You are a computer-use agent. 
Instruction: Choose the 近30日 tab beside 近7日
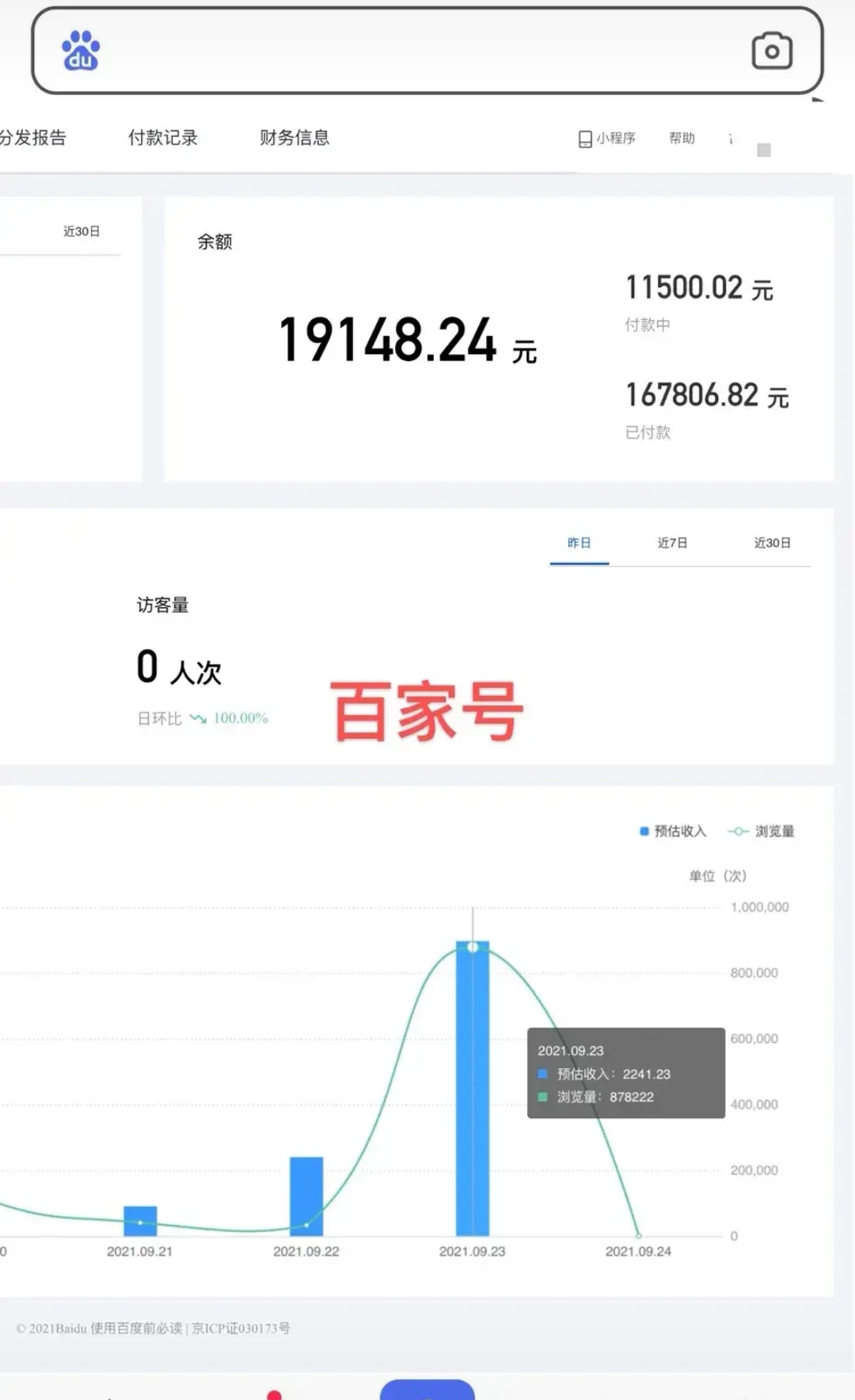772,543
